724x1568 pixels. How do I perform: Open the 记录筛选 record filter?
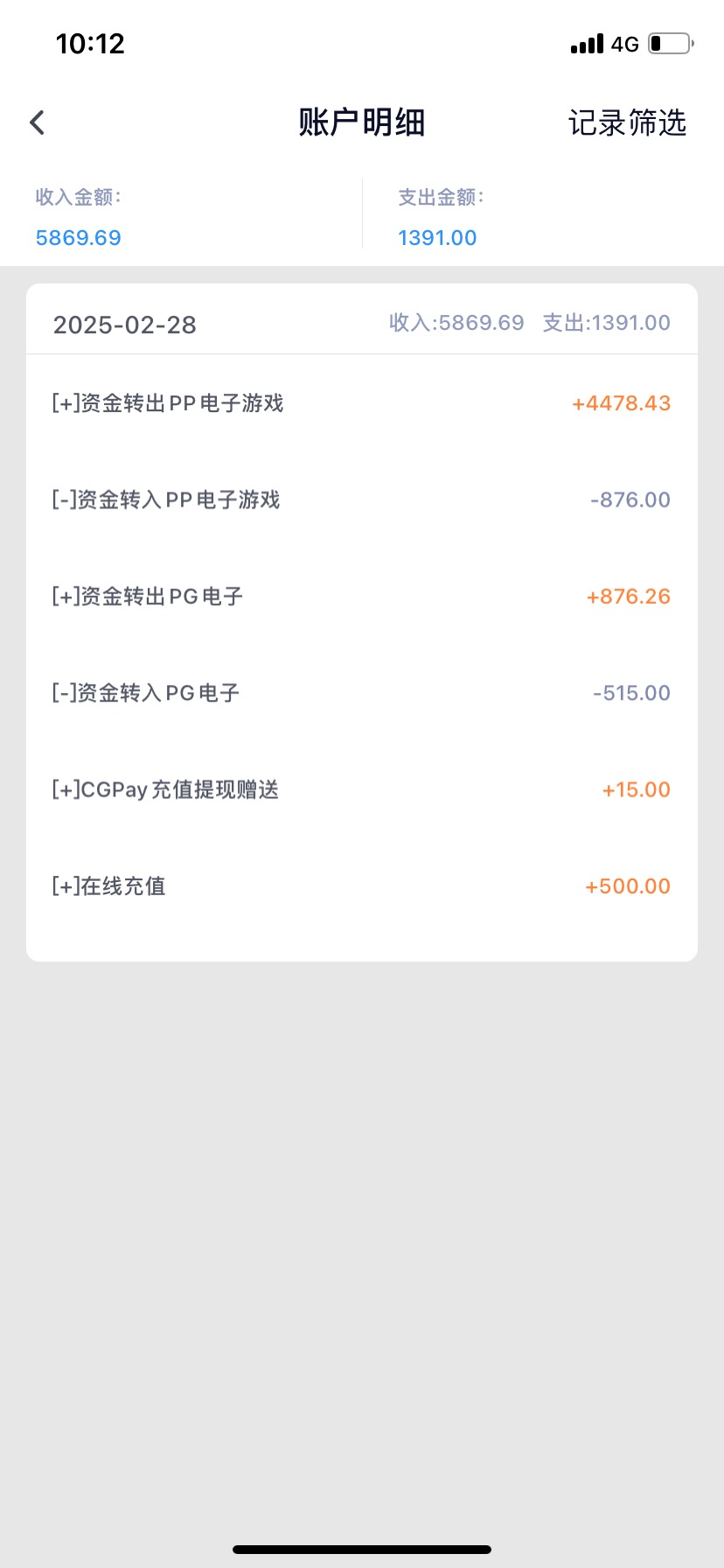click(x=627, y=122)
